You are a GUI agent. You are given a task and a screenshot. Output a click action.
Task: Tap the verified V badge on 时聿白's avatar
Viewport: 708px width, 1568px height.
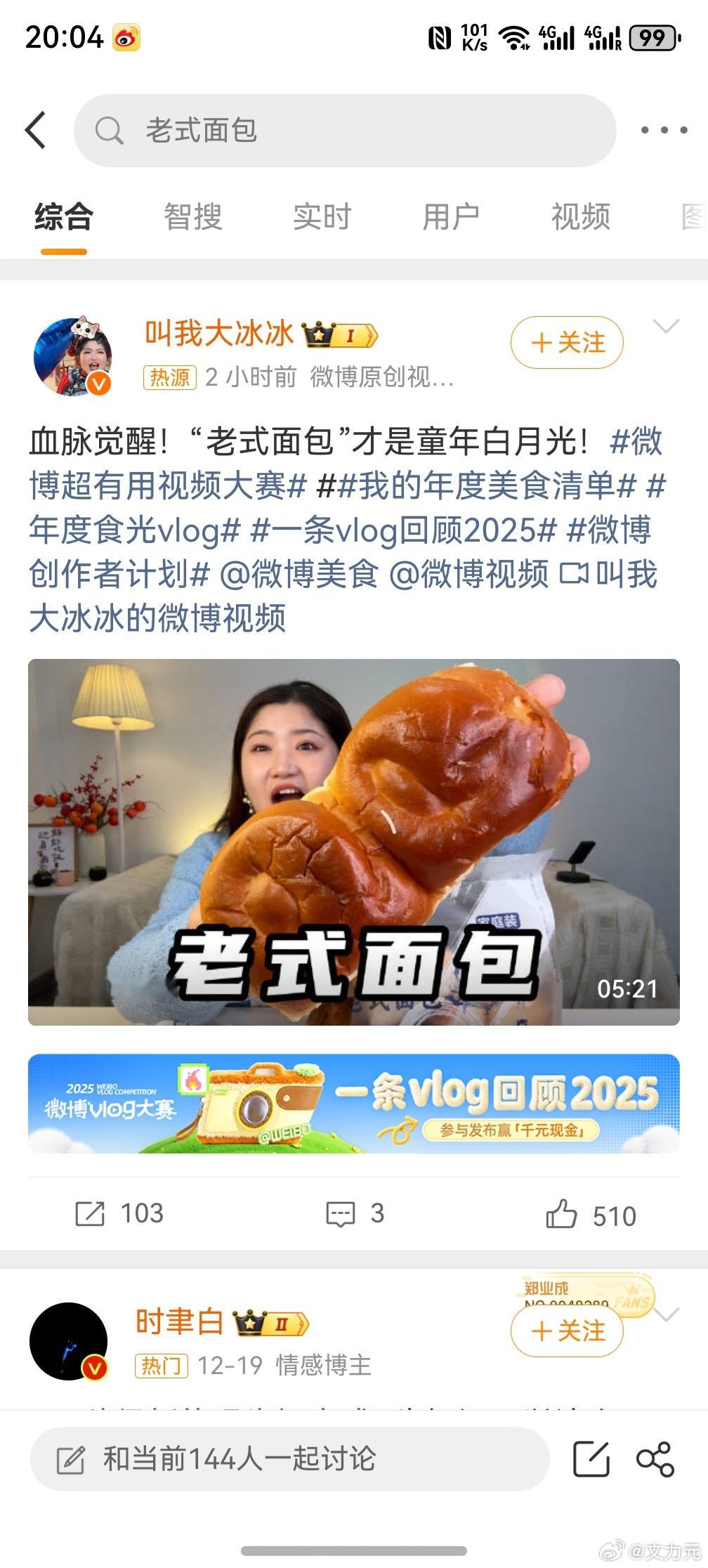coord(93,1367)
